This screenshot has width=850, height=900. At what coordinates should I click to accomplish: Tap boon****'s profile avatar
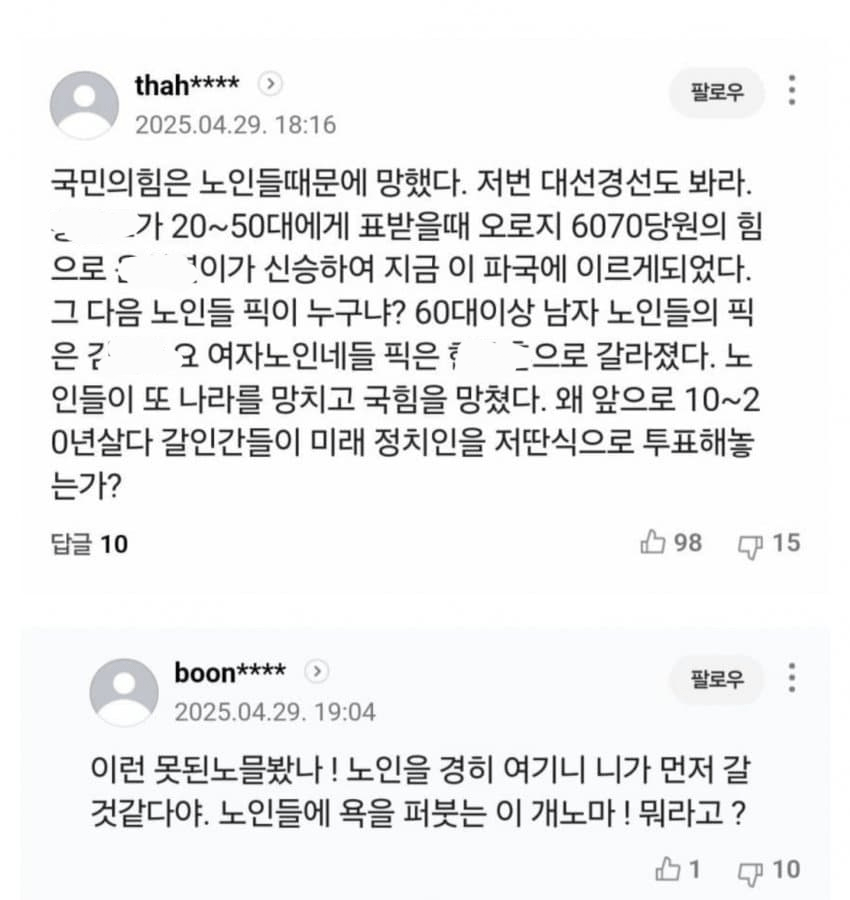tap(124, 691)
